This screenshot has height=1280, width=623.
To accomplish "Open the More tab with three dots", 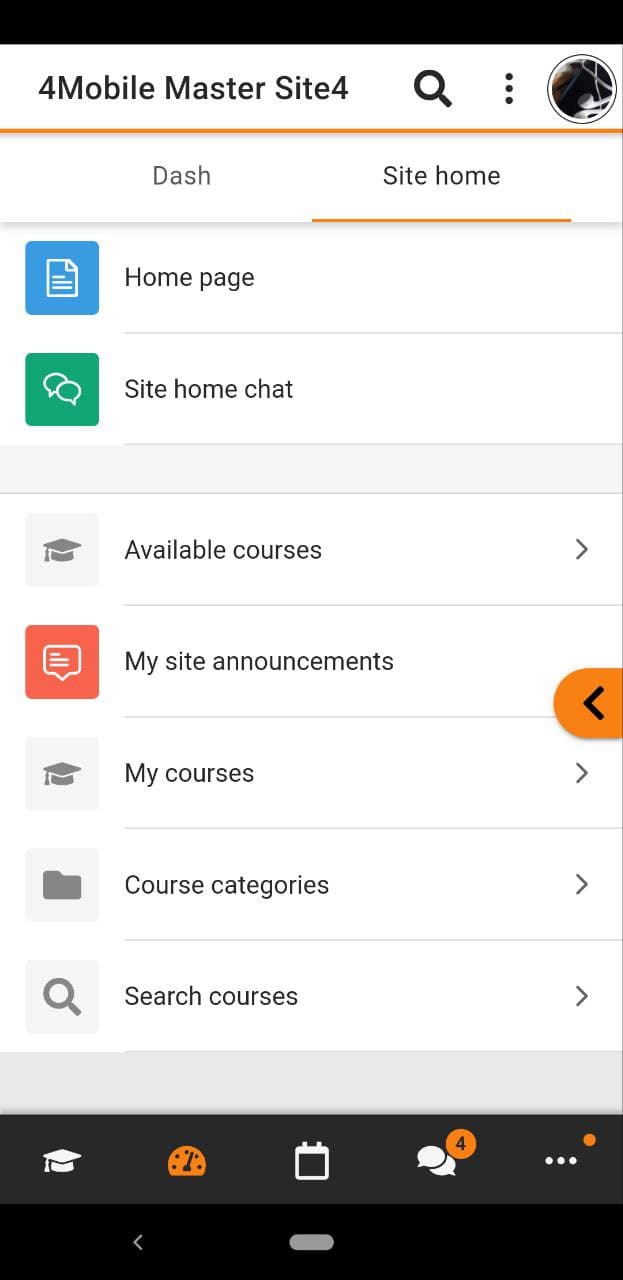I will [x=561, y=1161].
